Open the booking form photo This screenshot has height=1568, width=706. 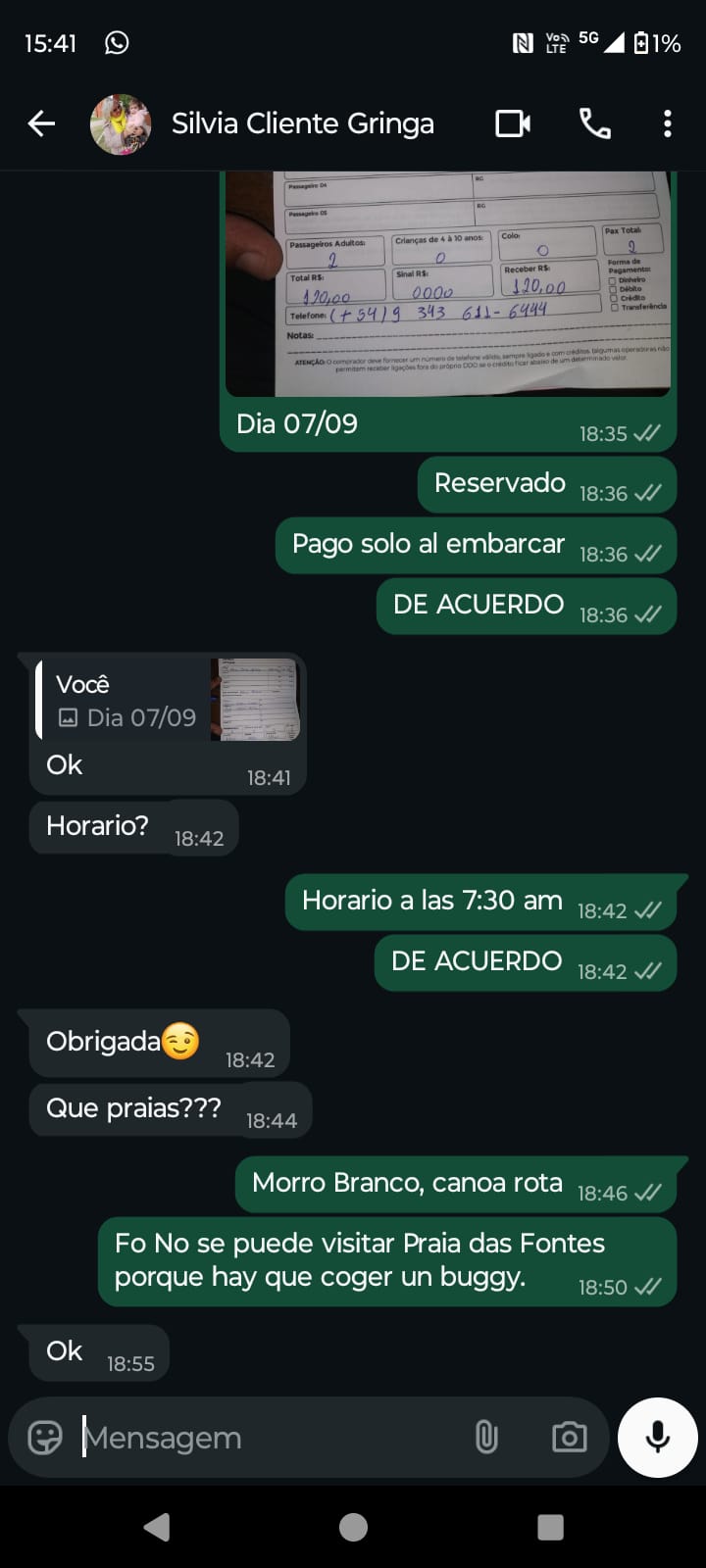click(448, 284)
